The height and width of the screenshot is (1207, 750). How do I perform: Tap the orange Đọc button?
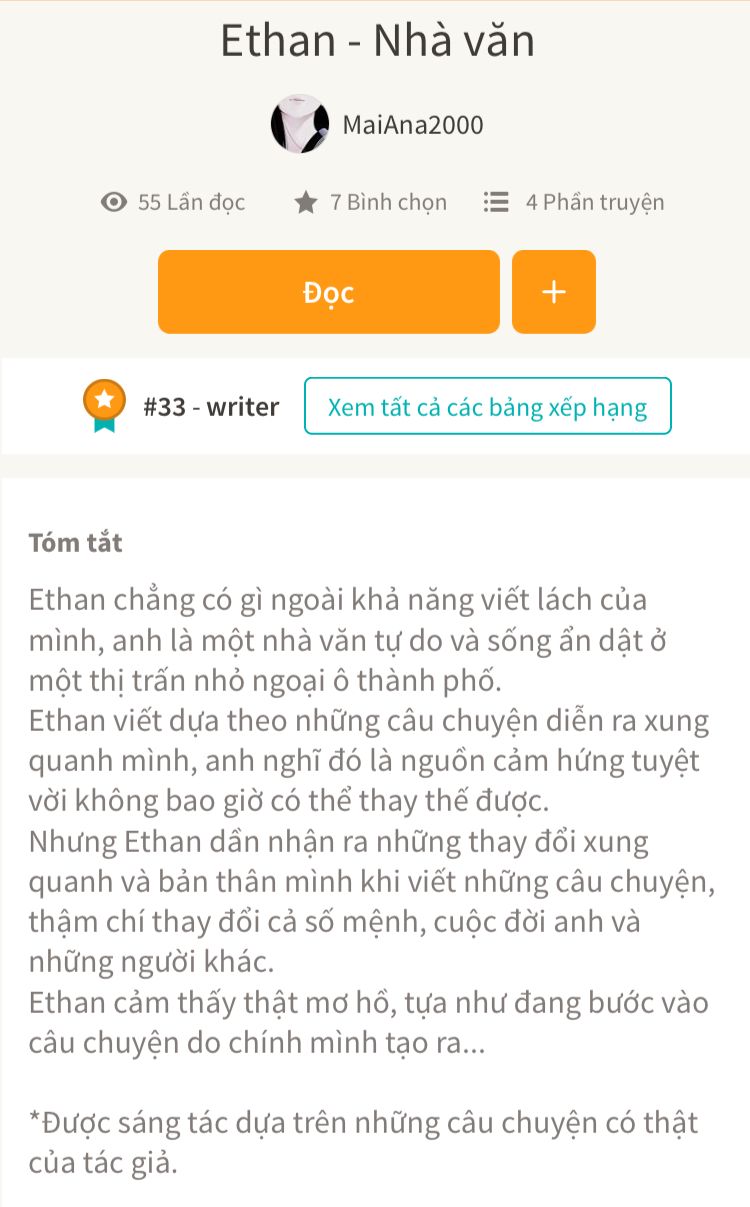(328, 292)
